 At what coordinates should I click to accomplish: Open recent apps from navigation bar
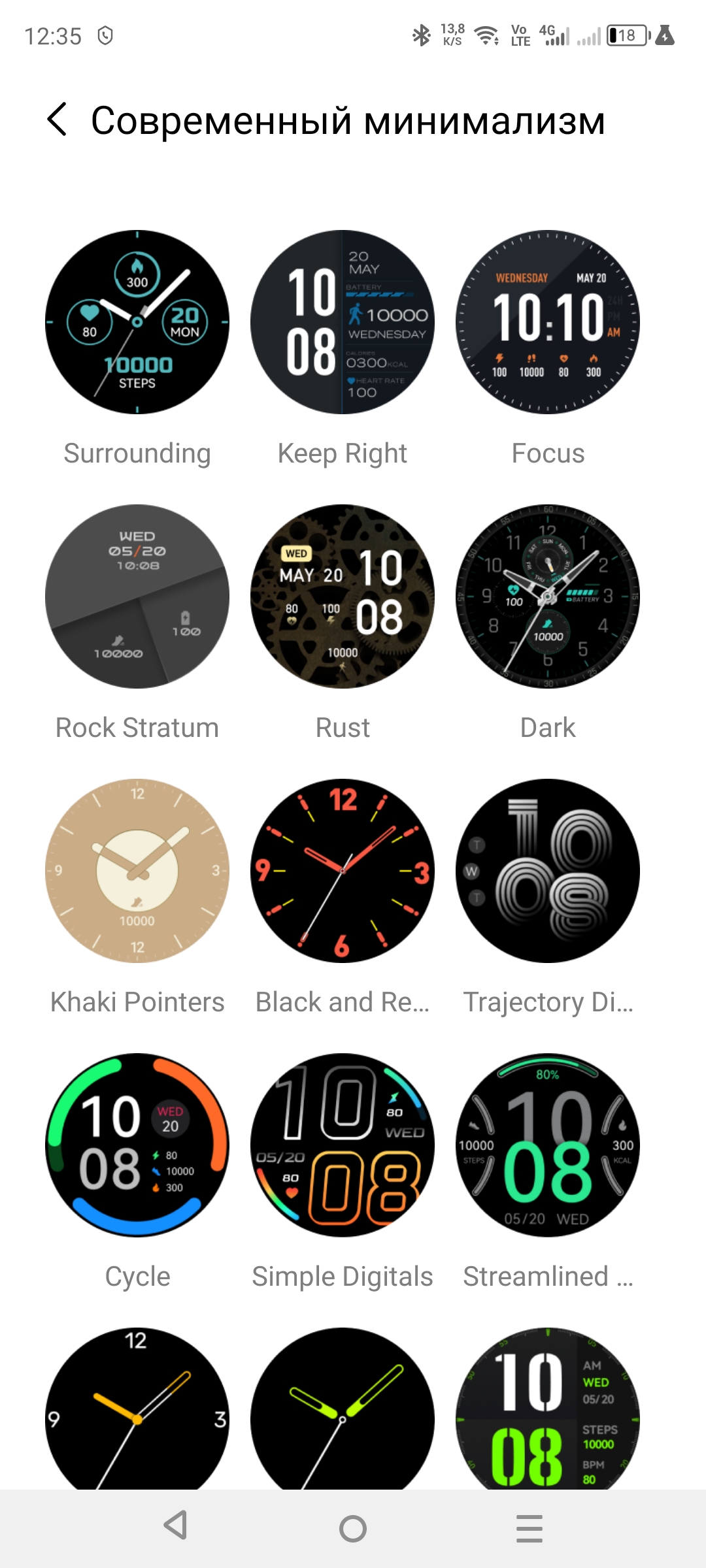click(529, 1528)
